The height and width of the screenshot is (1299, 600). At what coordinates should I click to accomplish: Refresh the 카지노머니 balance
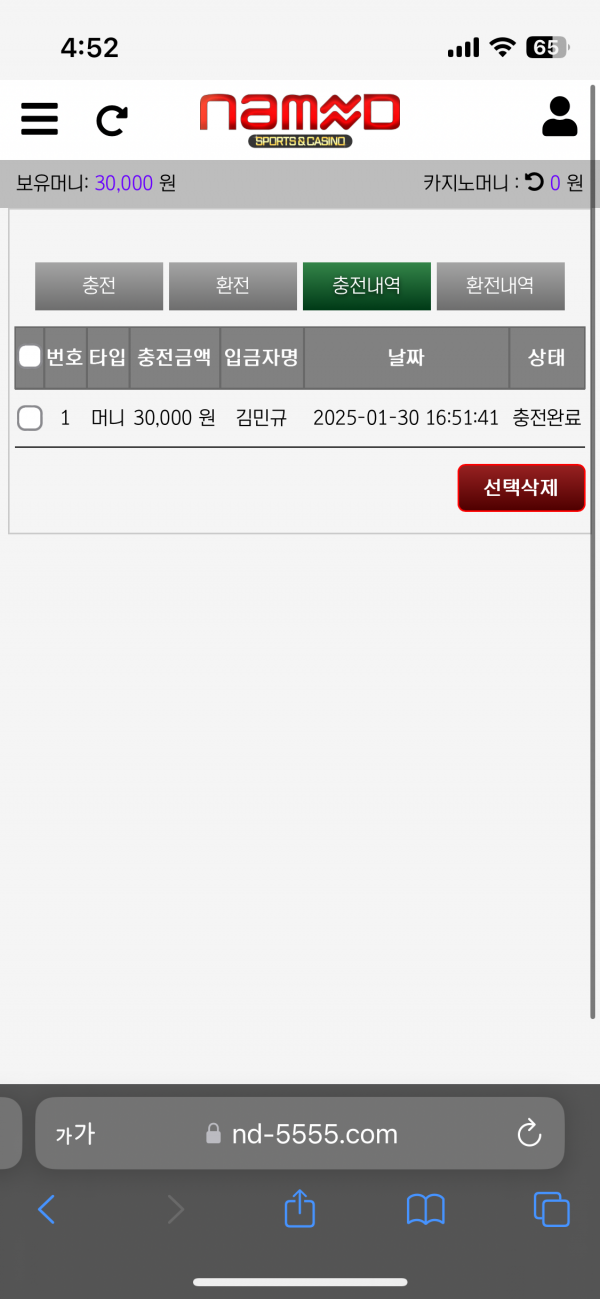click(534, 182)
